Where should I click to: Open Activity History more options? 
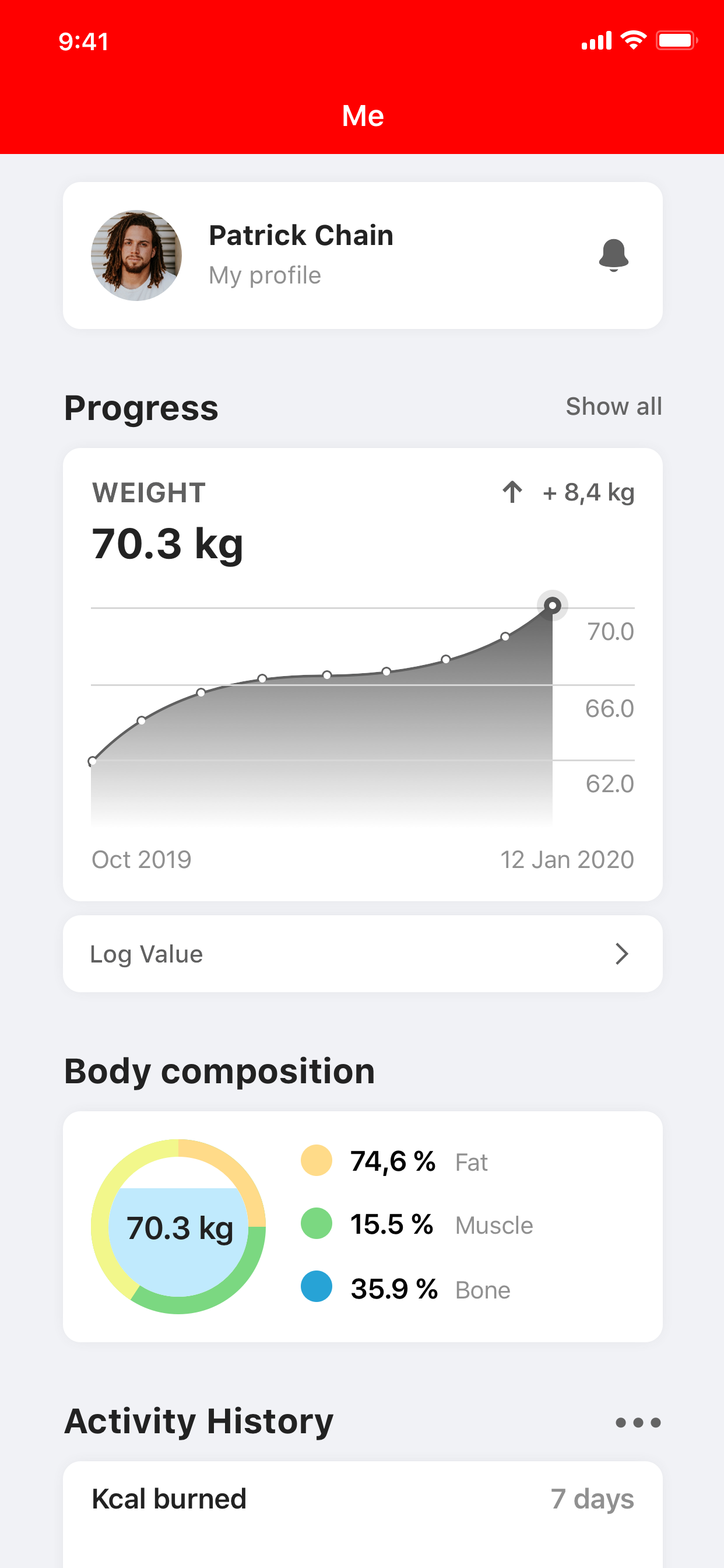tap(638, 1423)
